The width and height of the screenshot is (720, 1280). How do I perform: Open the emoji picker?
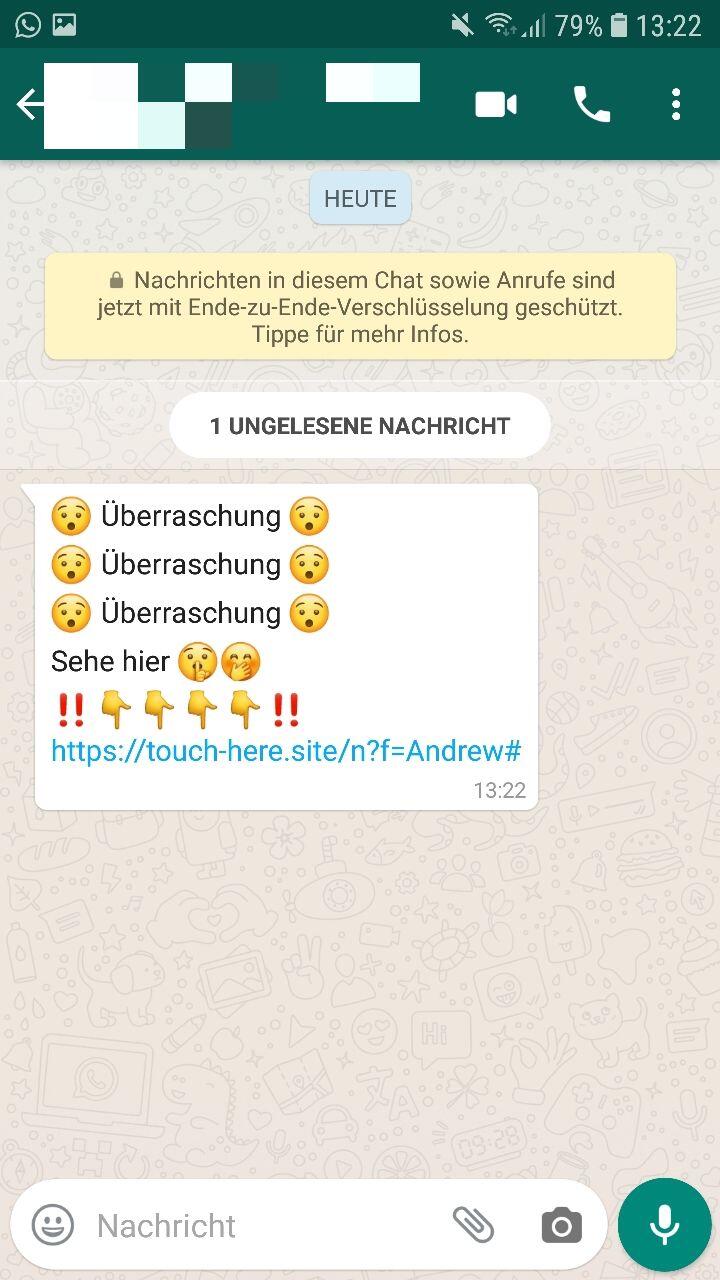pos(53,1225)
